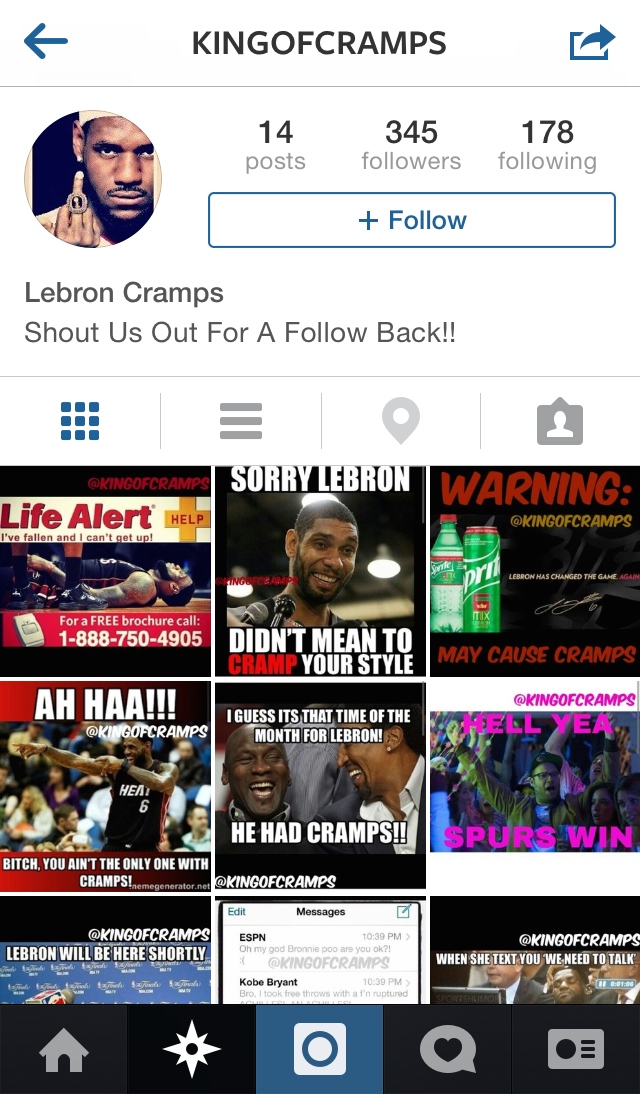Image resolution: width=640 pixels, height=1094 pixels.
Task: Go back using the top-left arrow
Action: 46,42
